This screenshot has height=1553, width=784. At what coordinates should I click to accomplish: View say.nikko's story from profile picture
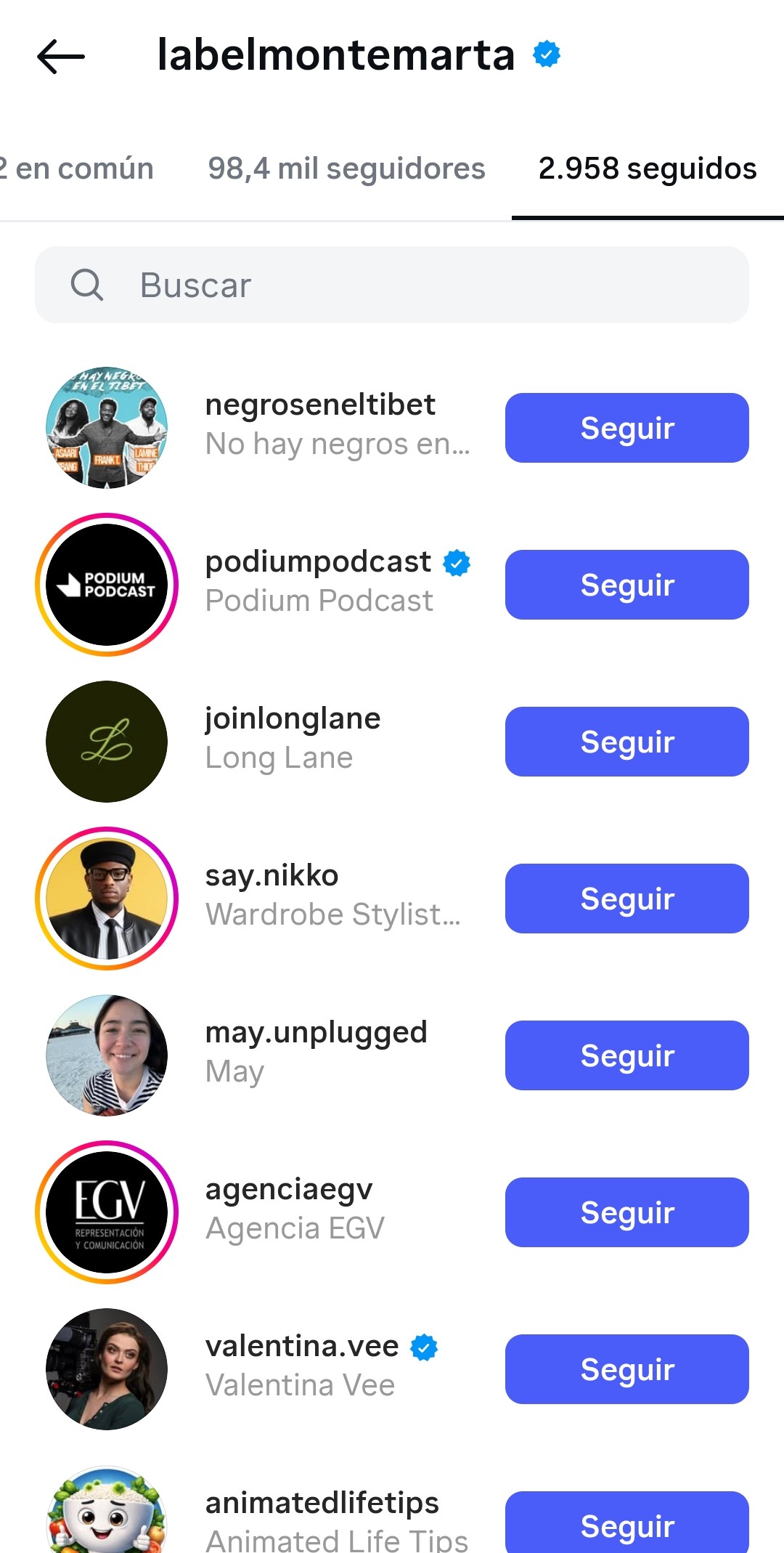[107, 899]
